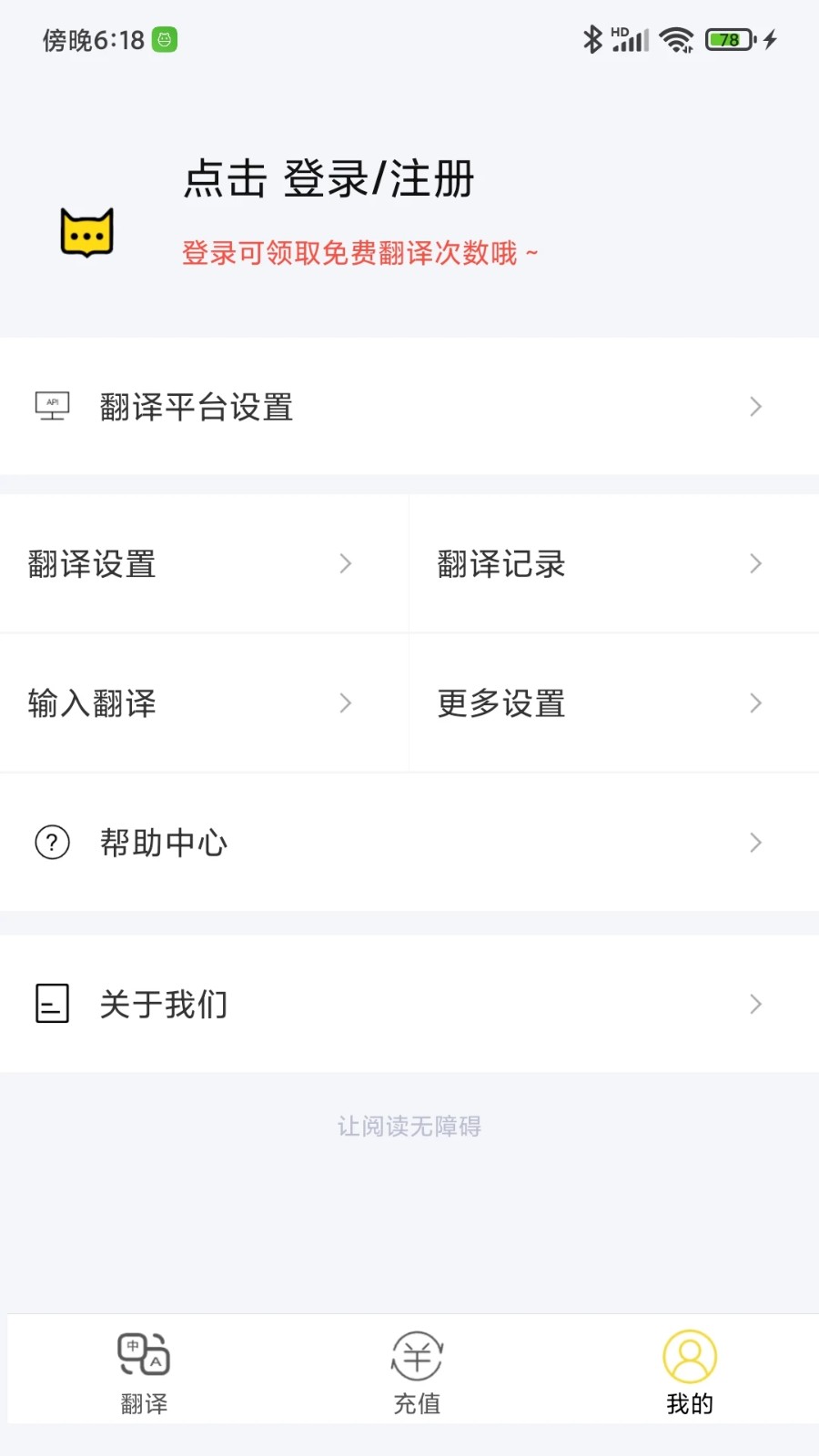Click the question mark icon for 帮助中心
The image size is (819, 1456).
click(x=52, y=843)
